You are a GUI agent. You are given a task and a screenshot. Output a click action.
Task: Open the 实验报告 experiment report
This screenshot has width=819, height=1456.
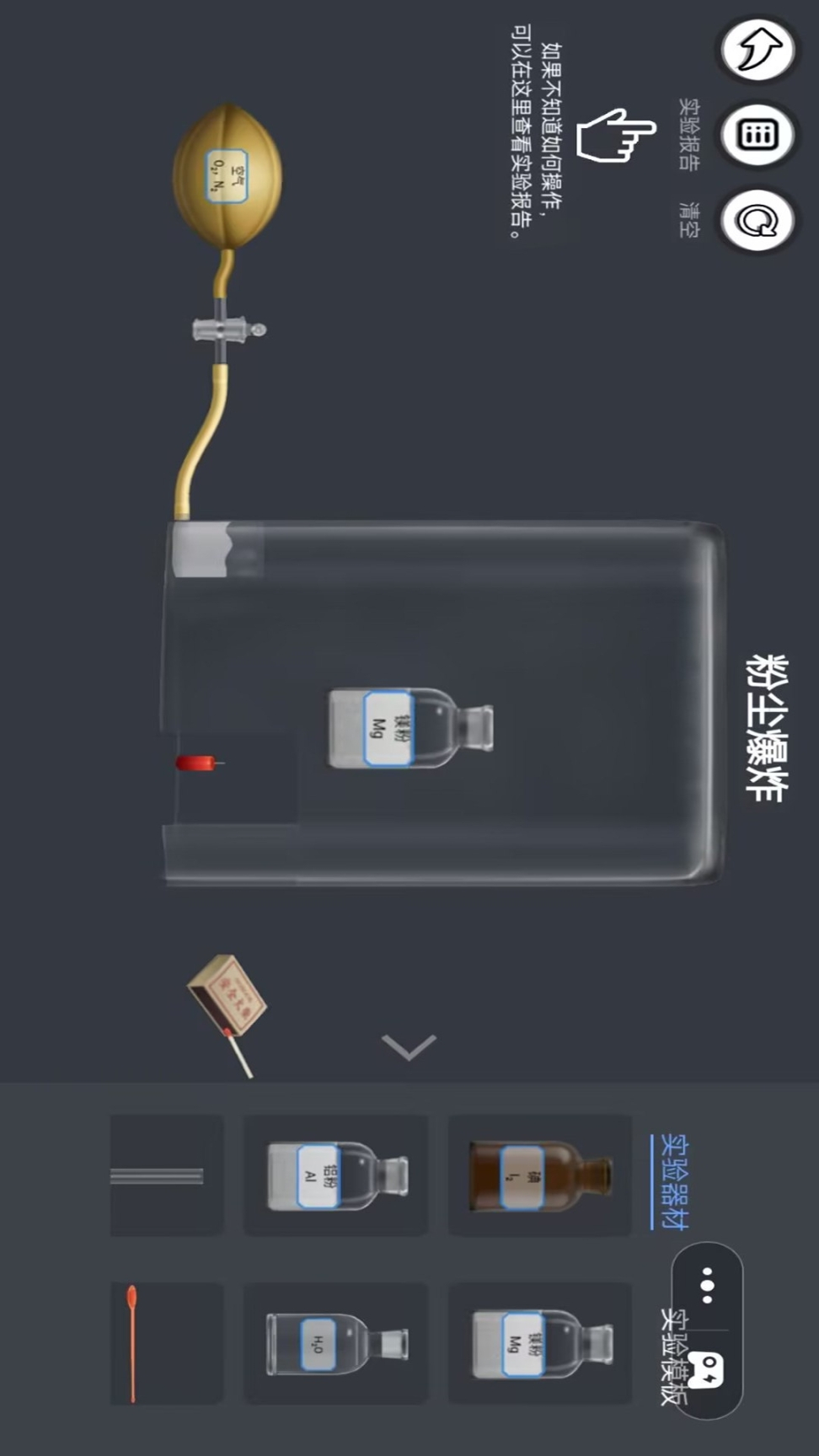[757, 135]
